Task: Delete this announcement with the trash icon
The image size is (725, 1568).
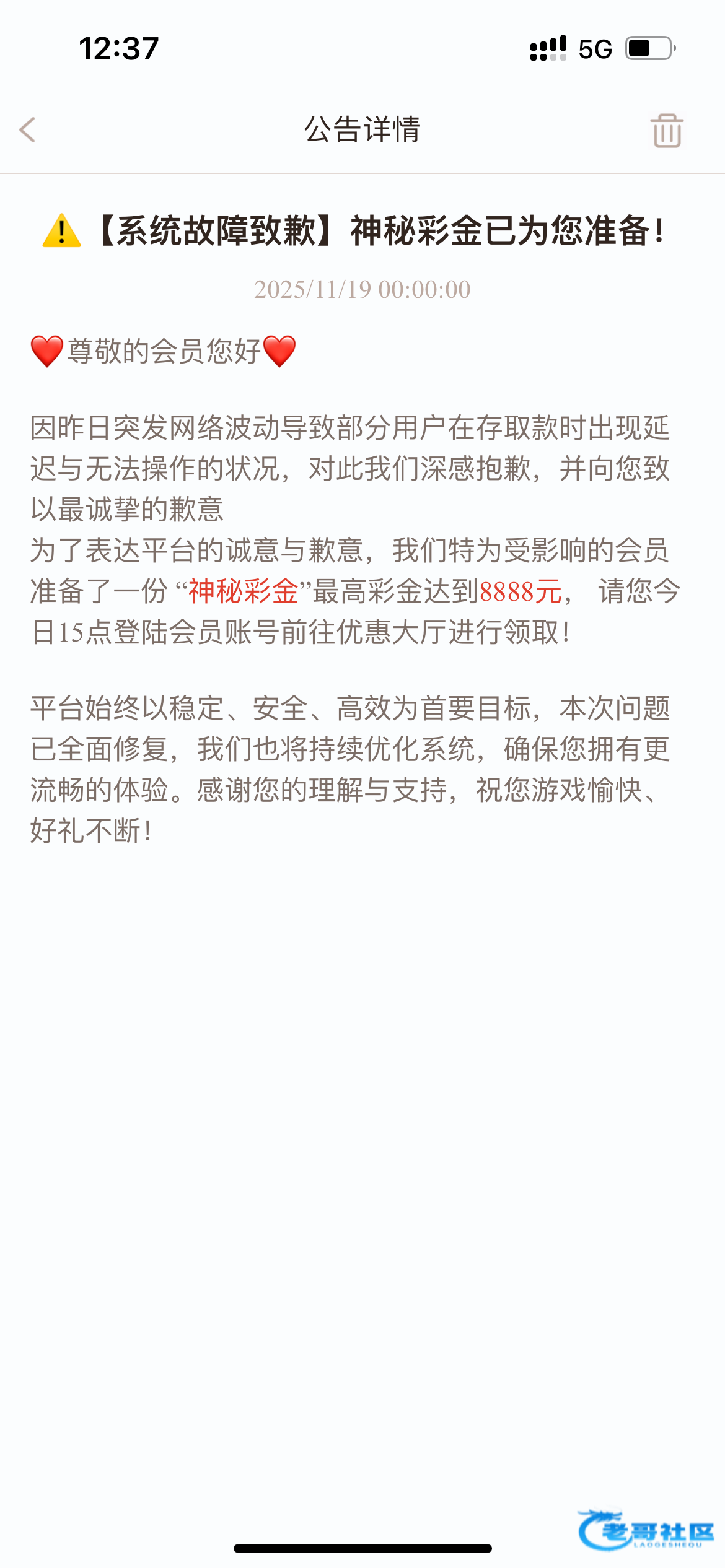Action: click(667, 131)
